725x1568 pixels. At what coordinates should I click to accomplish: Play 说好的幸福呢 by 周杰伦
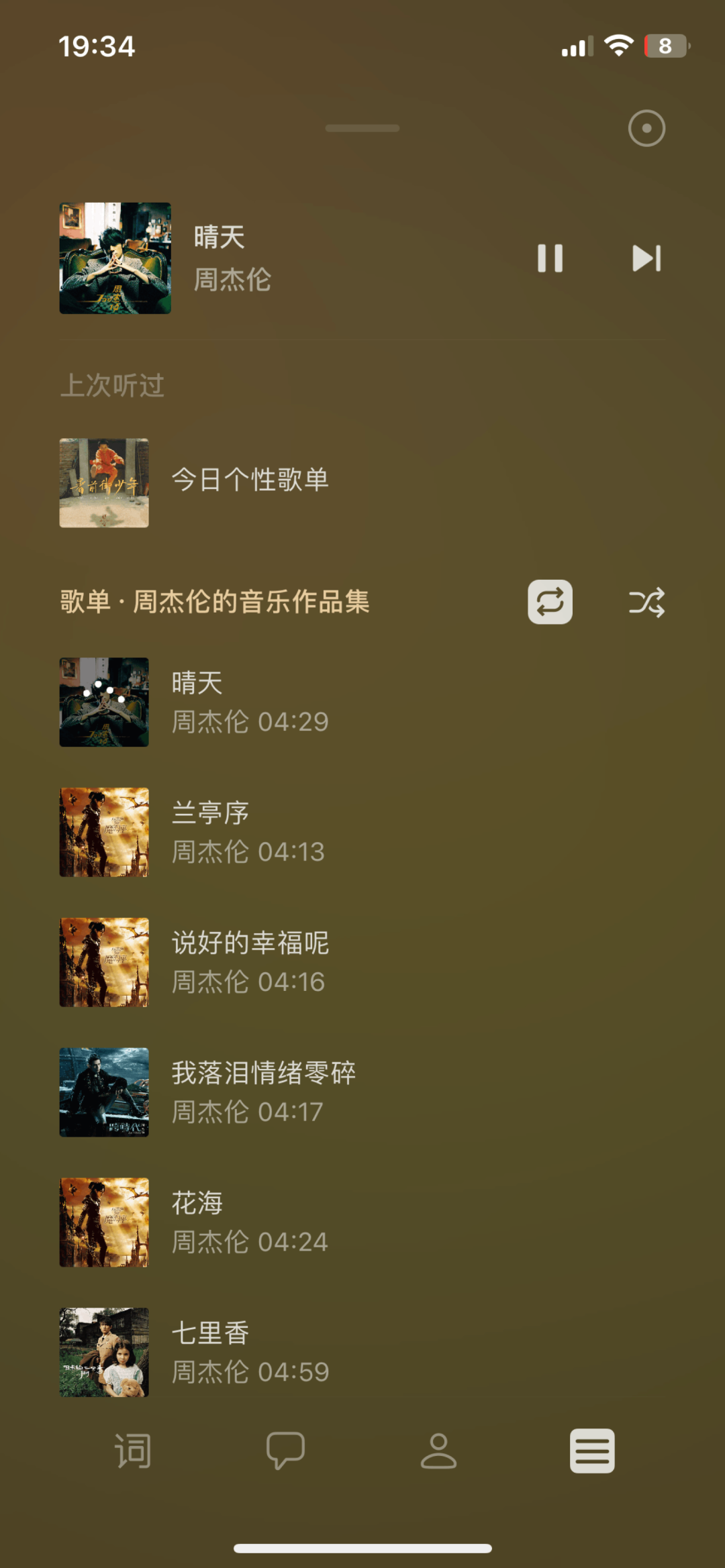pos(250,961)
